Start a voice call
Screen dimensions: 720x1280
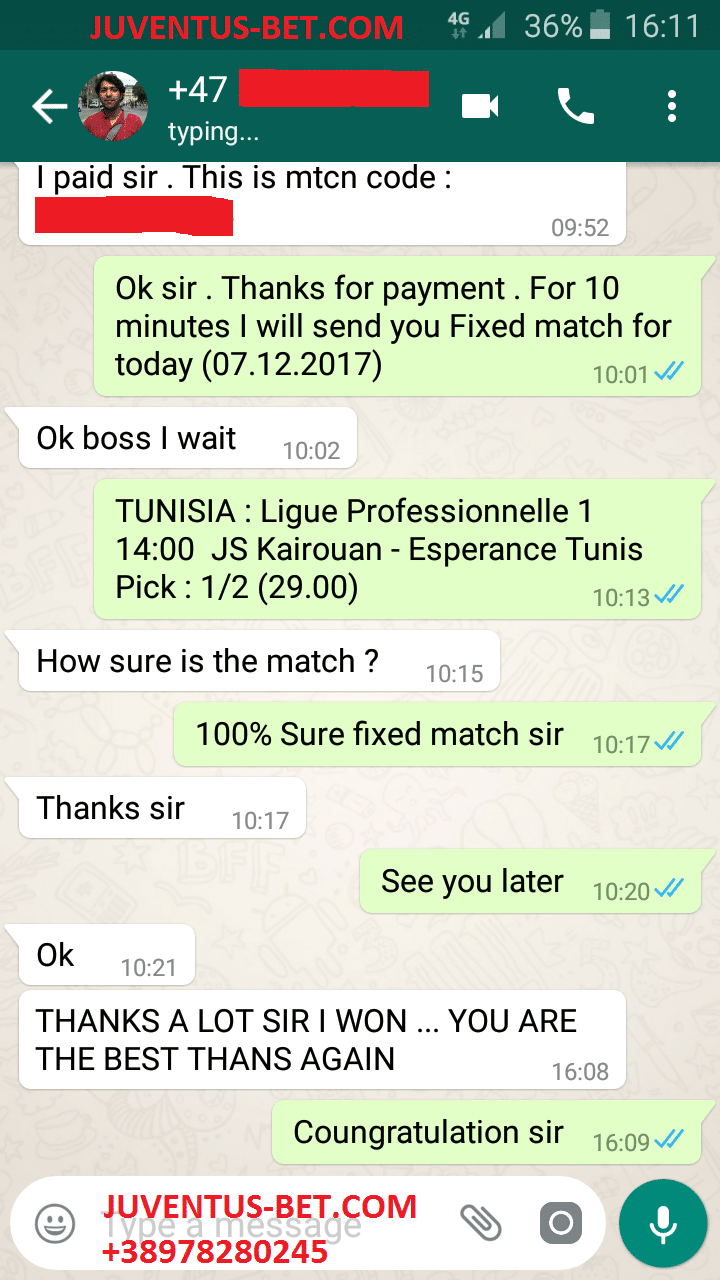coord(576,106)
